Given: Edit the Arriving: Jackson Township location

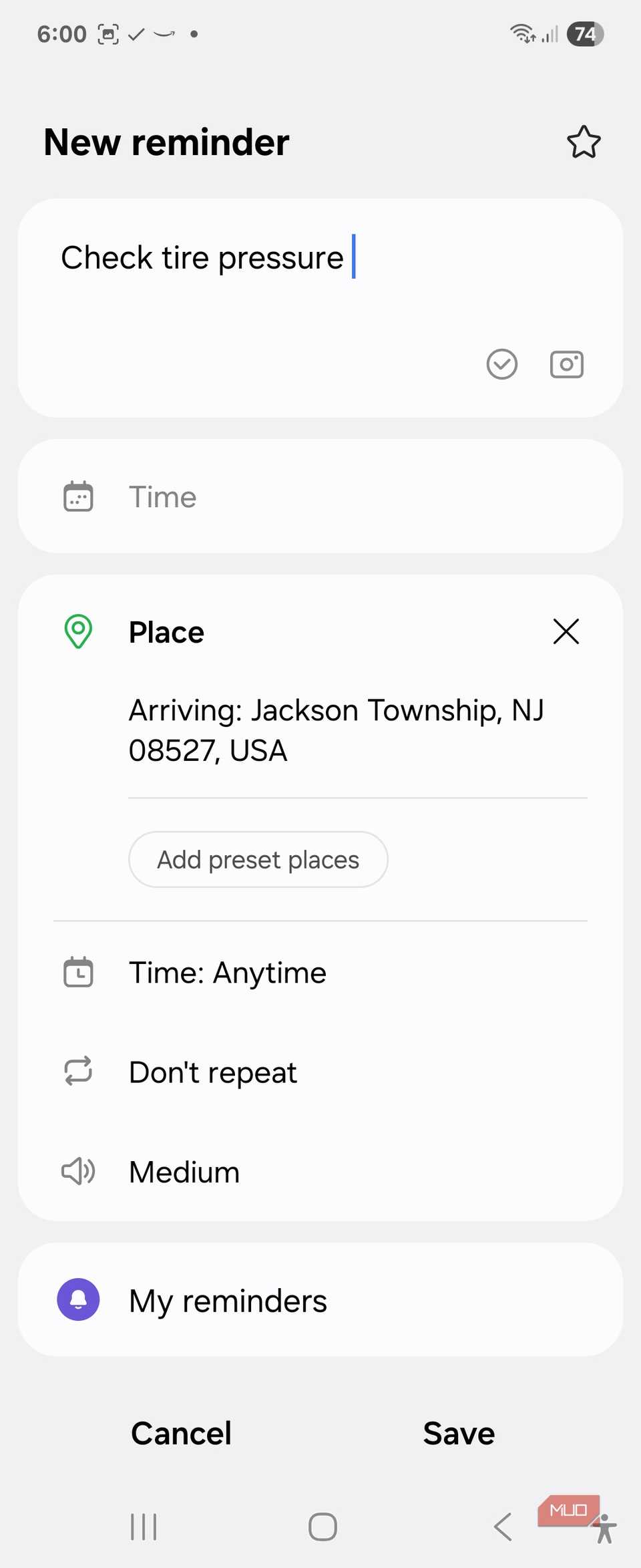Looking at the screenshot, I should [337, 730].
